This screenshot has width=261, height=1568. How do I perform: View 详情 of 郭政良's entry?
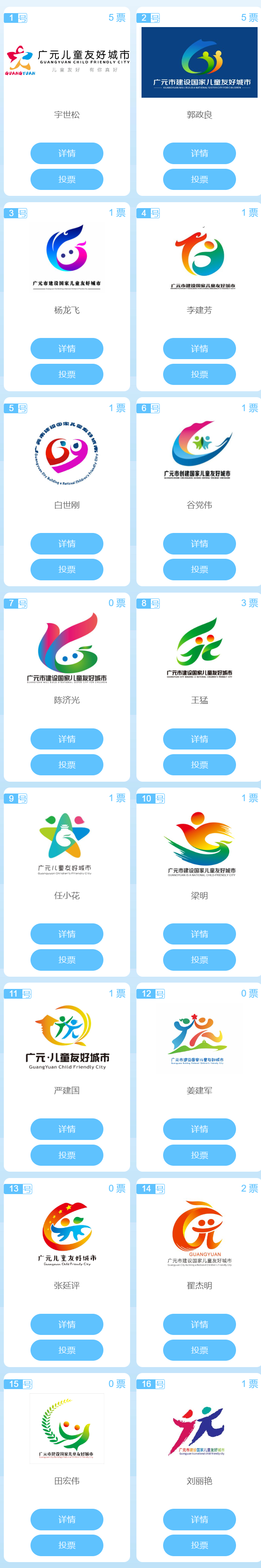[199, 153]
